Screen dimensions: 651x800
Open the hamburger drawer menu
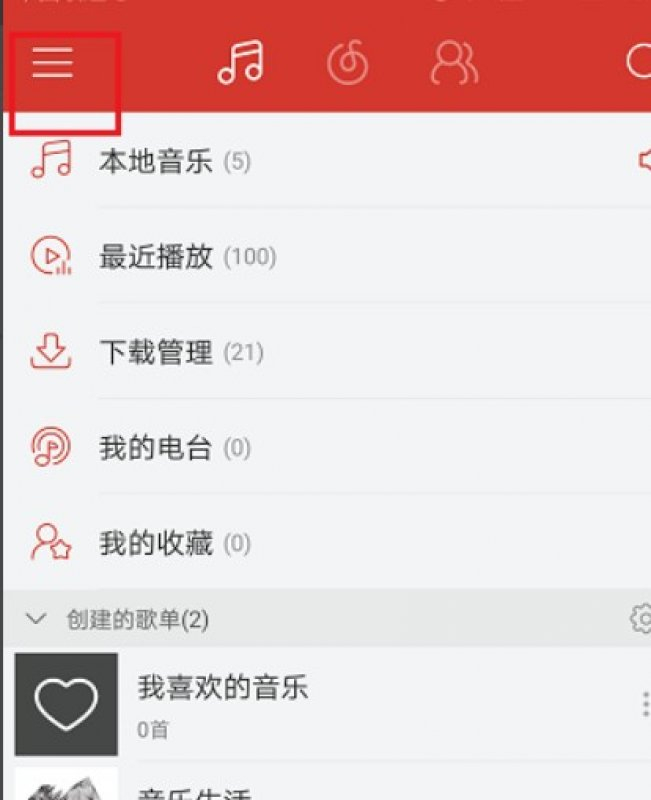(53, 63)
